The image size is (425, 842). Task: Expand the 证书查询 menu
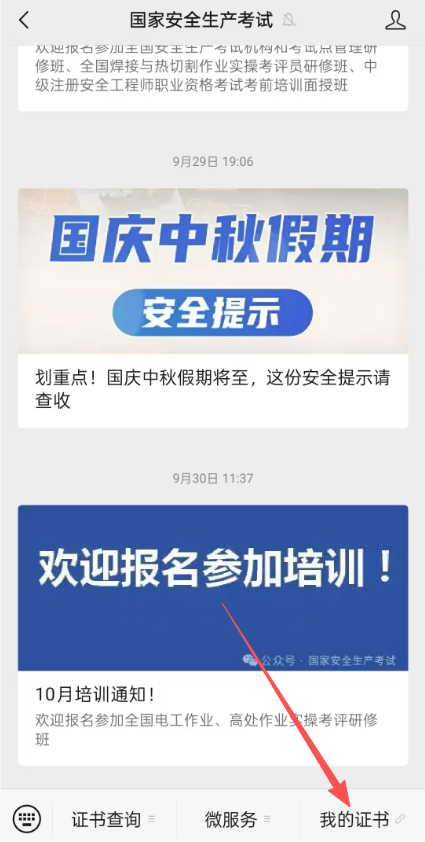(x=114, y=819)
